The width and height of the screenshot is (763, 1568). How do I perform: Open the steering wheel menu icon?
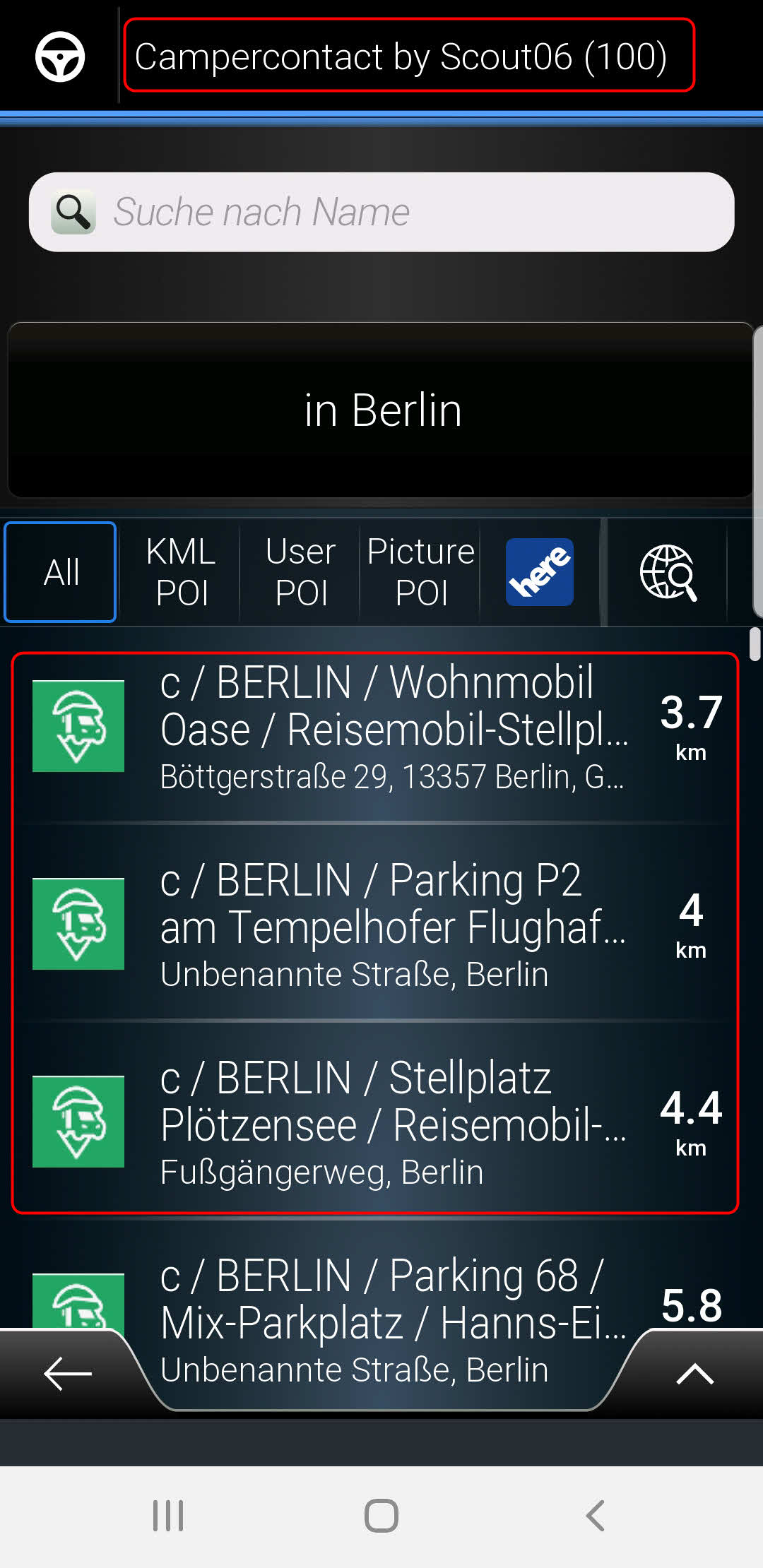[60, 57]
